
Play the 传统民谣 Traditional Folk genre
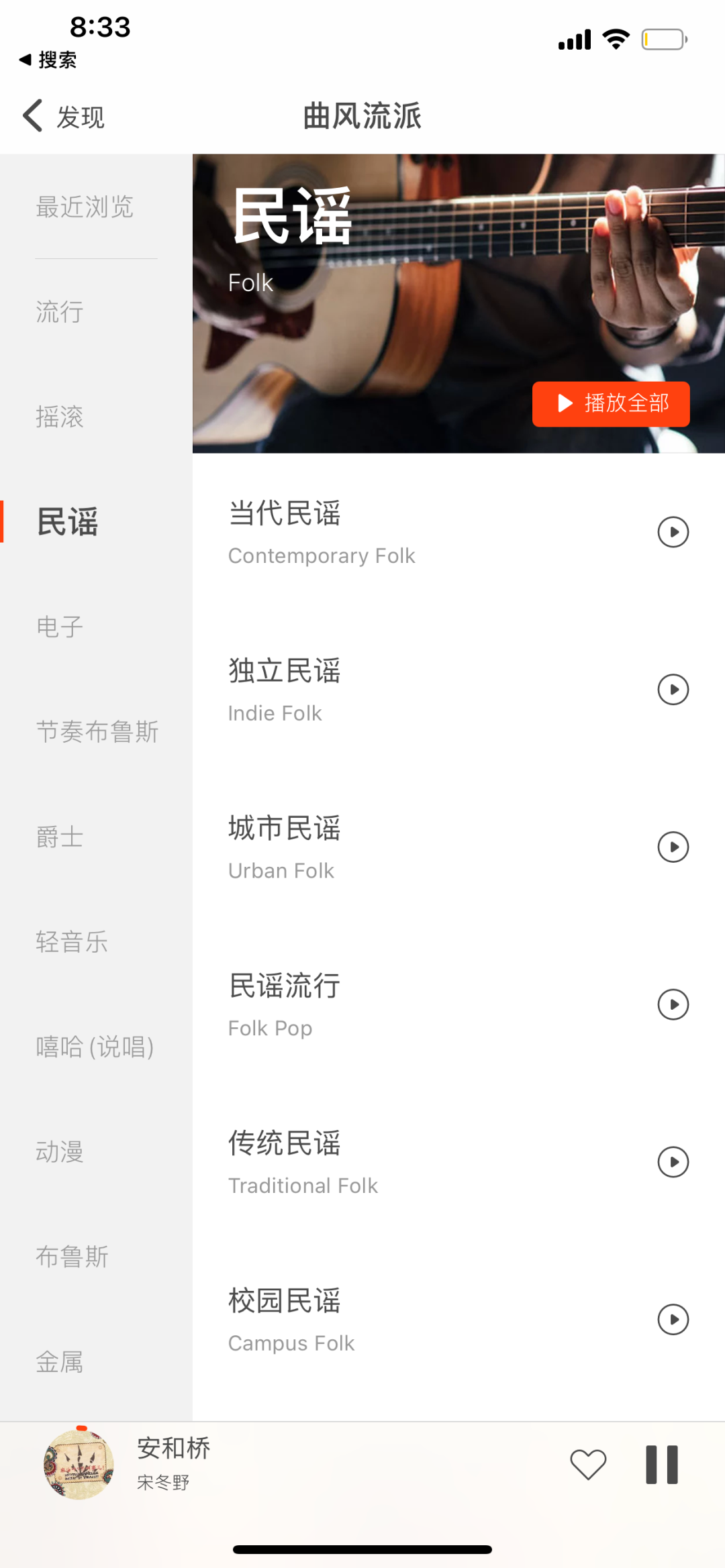click(x=673, y=1162)
